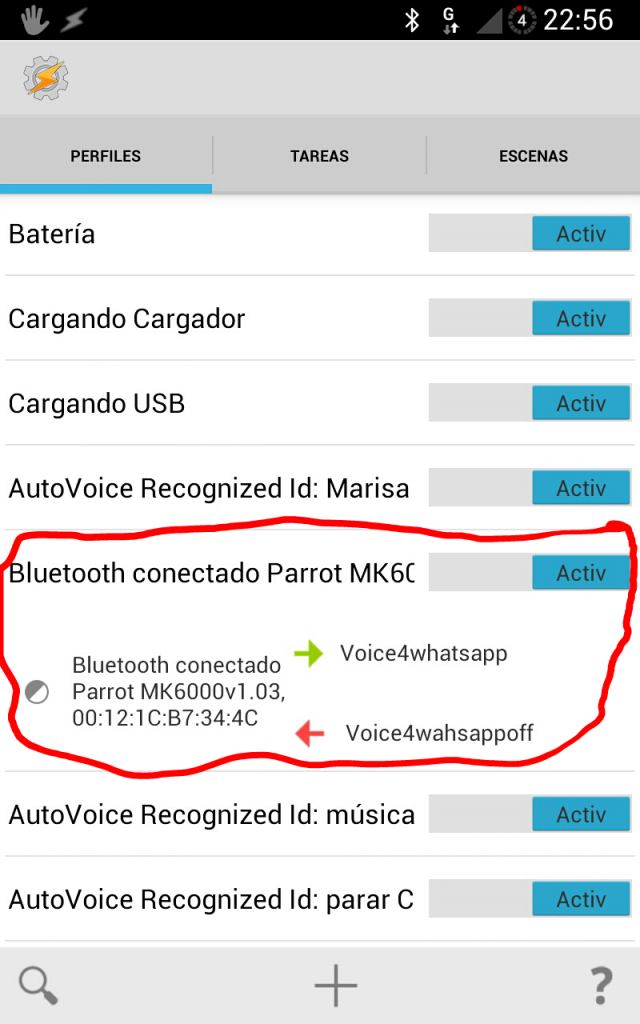Toggle the Cargando USB profile switch

pyautogui.click(x=530, y=403)
